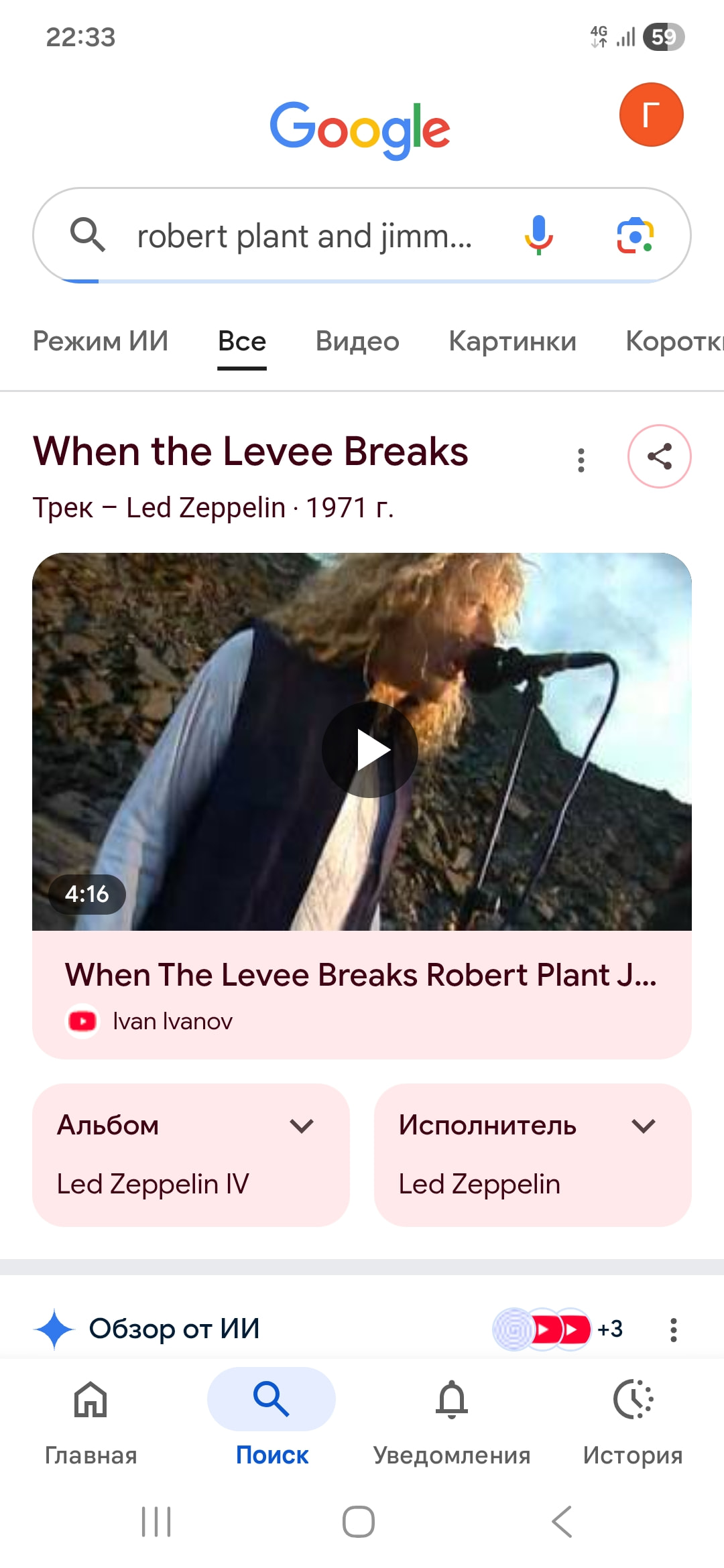Expand the Альбом Led Zeppelin IV card

click(191, 1155)
